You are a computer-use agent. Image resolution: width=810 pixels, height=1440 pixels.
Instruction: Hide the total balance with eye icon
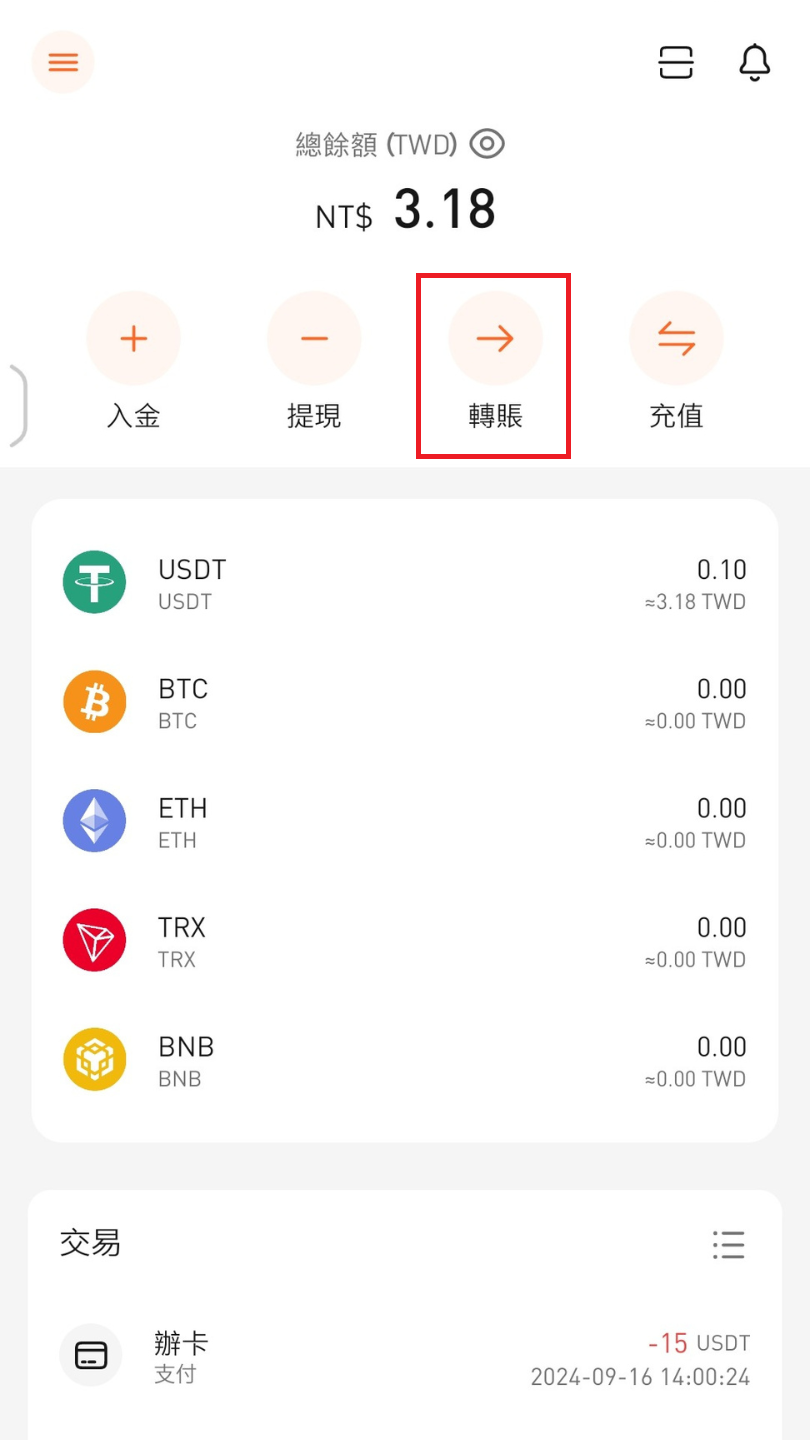click(488, 145)
